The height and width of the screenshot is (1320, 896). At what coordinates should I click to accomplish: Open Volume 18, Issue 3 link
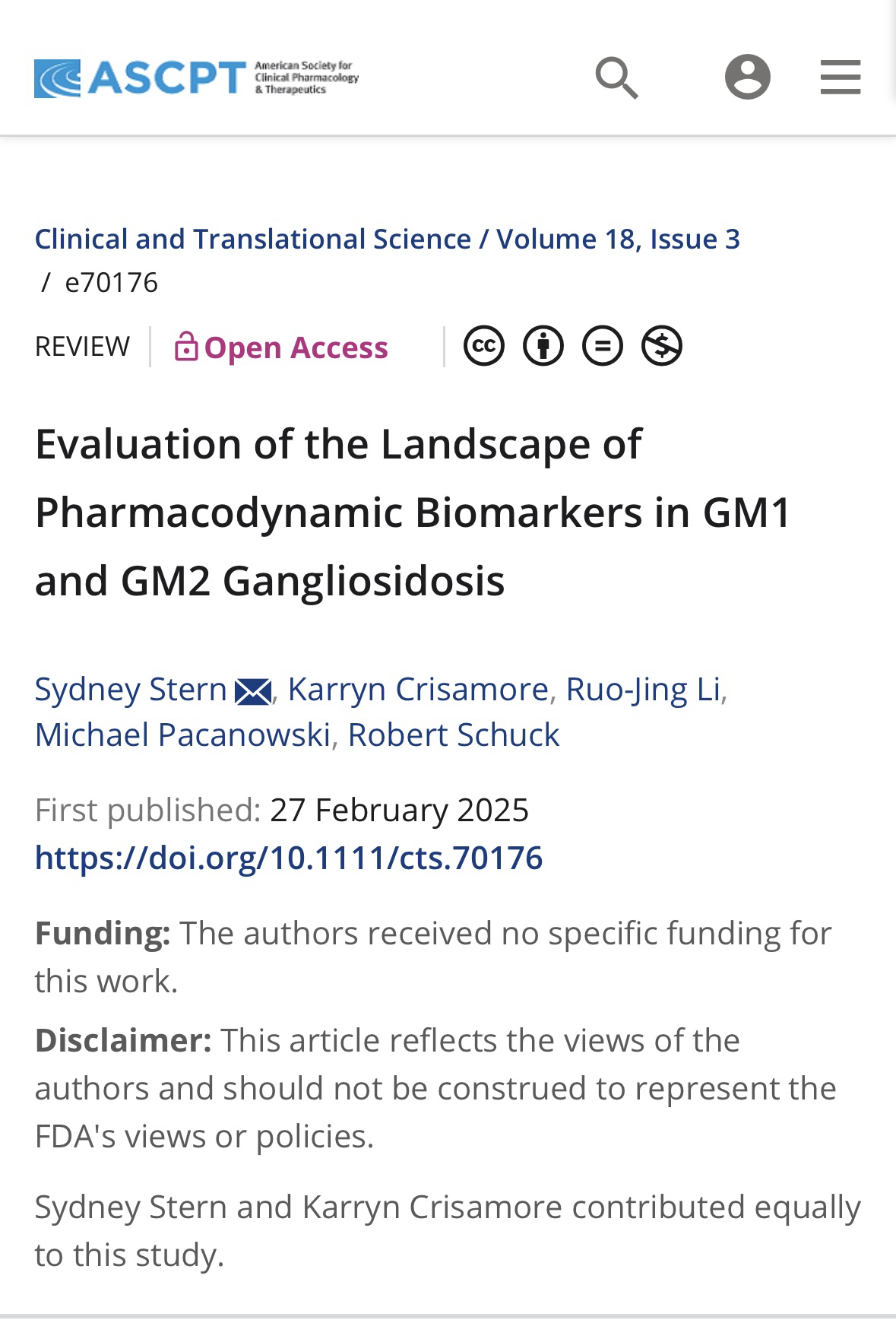(618, 240)
